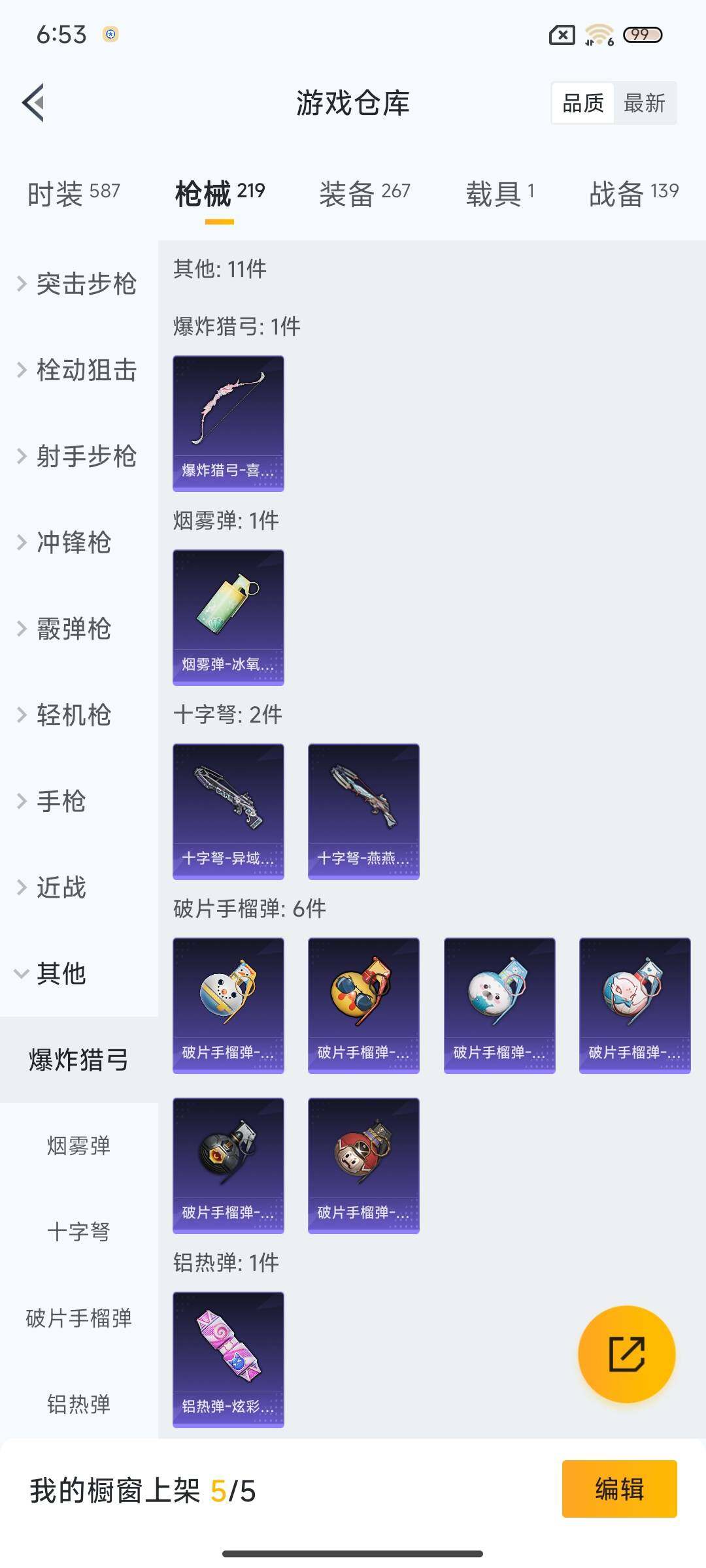Screen dimensions: 706x1568
Task: Go back using the top-left arrow
Action: pos(34,103)
